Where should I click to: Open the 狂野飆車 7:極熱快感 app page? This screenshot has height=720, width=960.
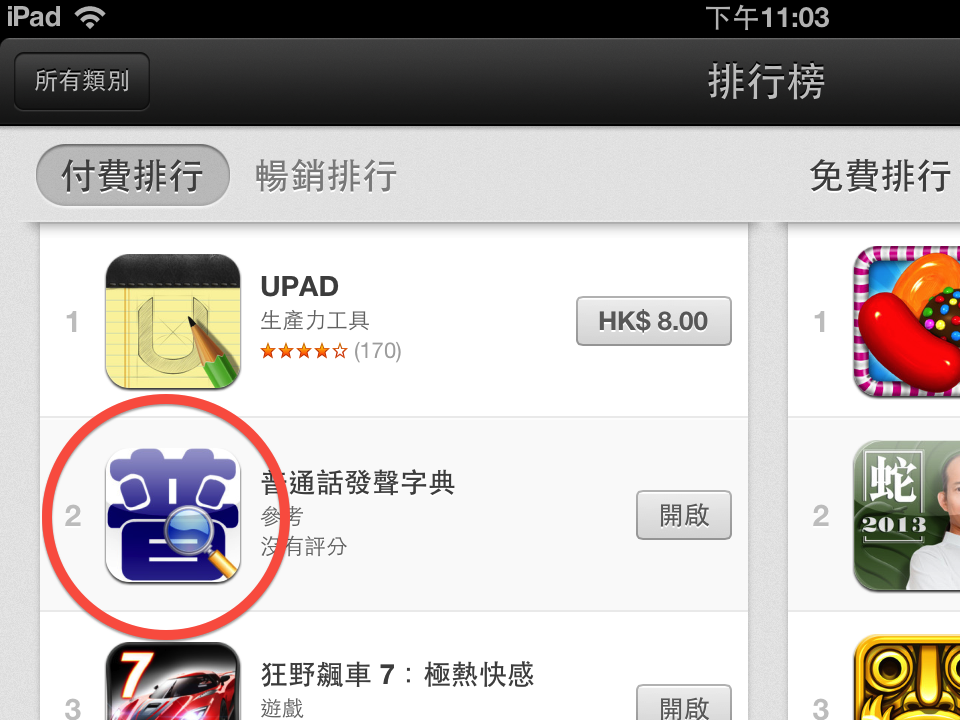(x=397, y=674)
